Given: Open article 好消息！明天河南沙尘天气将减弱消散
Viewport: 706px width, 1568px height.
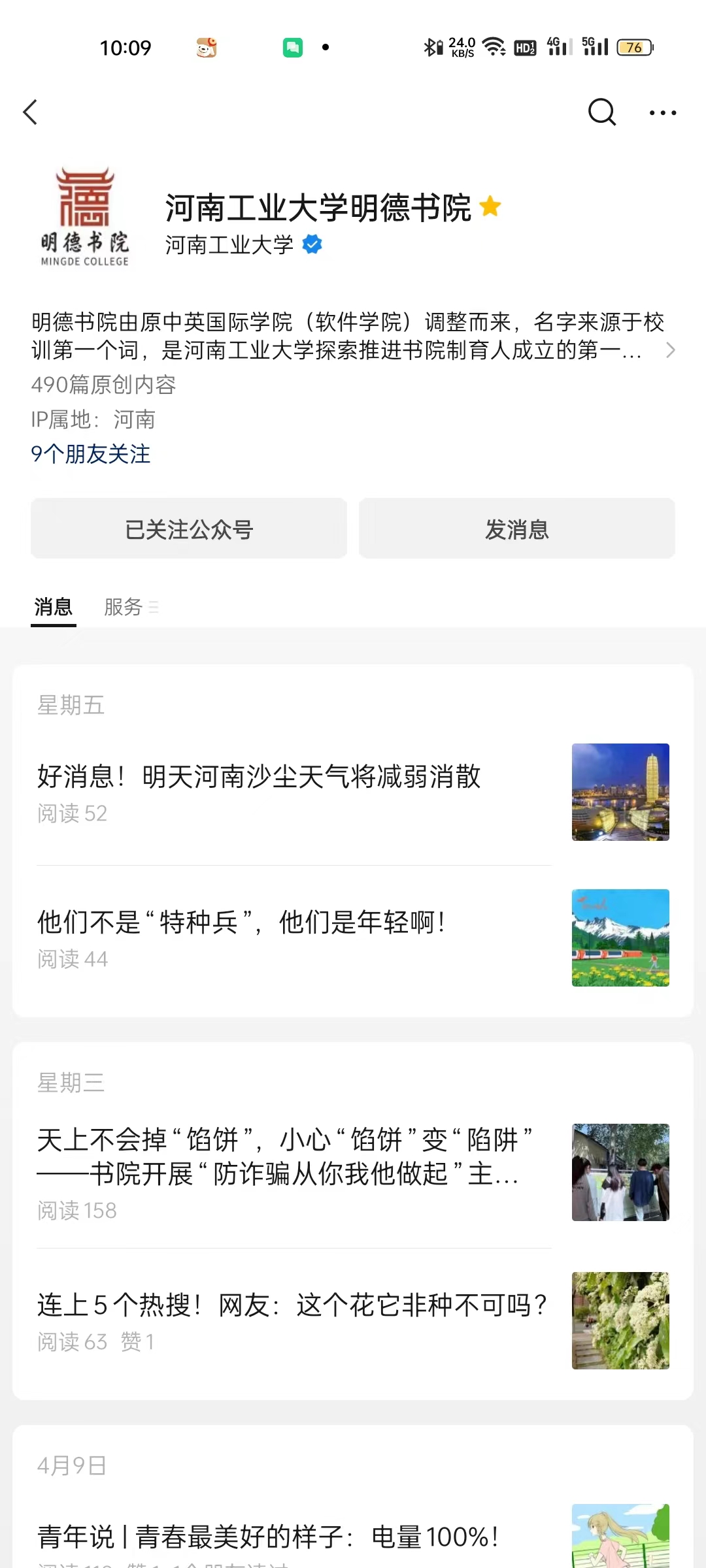Looking at the screenshot, I should (x=259, y=777).
